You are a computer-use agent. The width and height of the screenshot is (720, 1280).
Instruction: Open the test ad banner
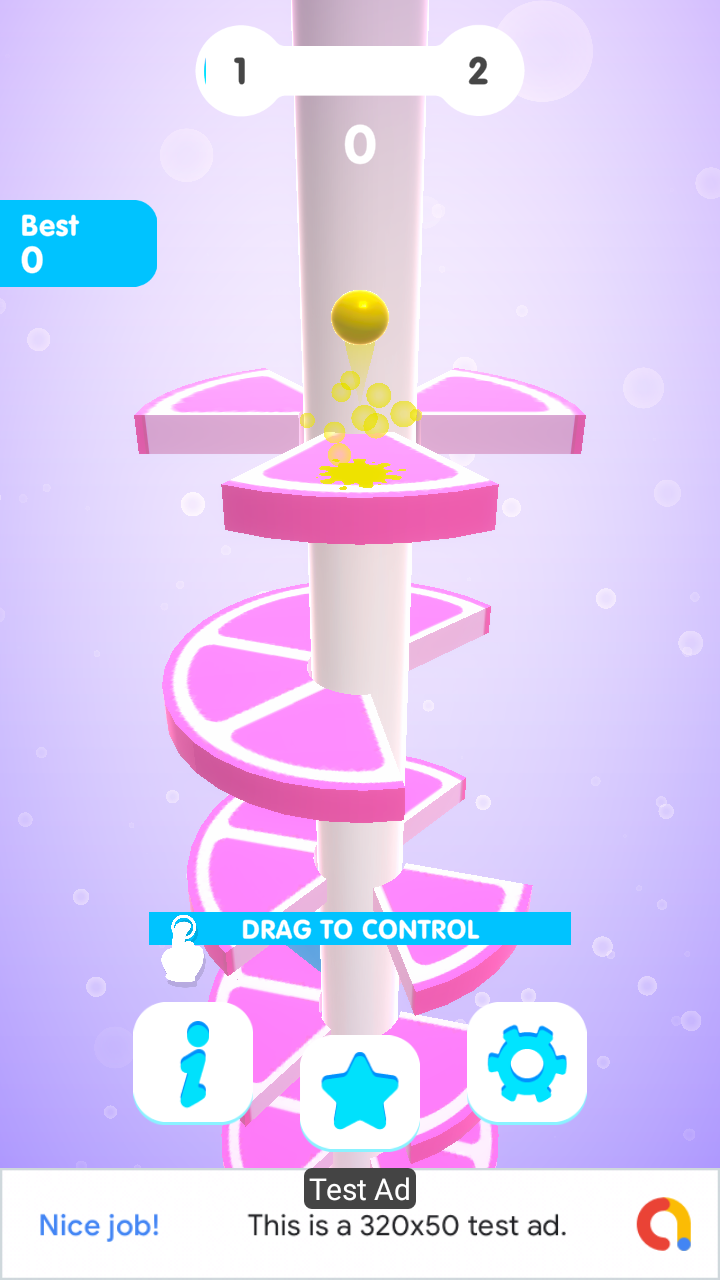point(360,1224)
